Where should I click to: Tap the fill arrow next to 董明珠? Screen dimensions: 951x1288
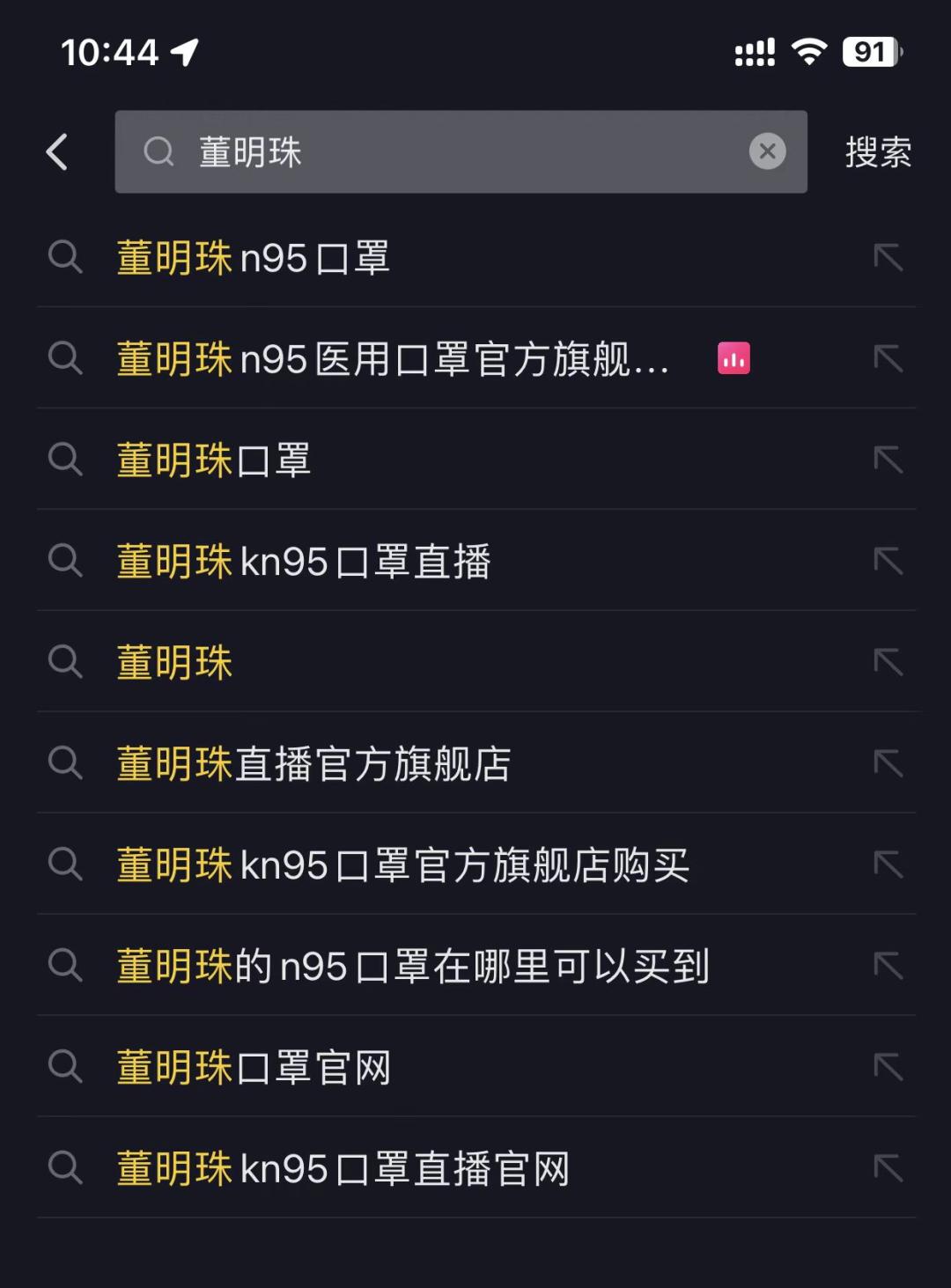(889, 662)
